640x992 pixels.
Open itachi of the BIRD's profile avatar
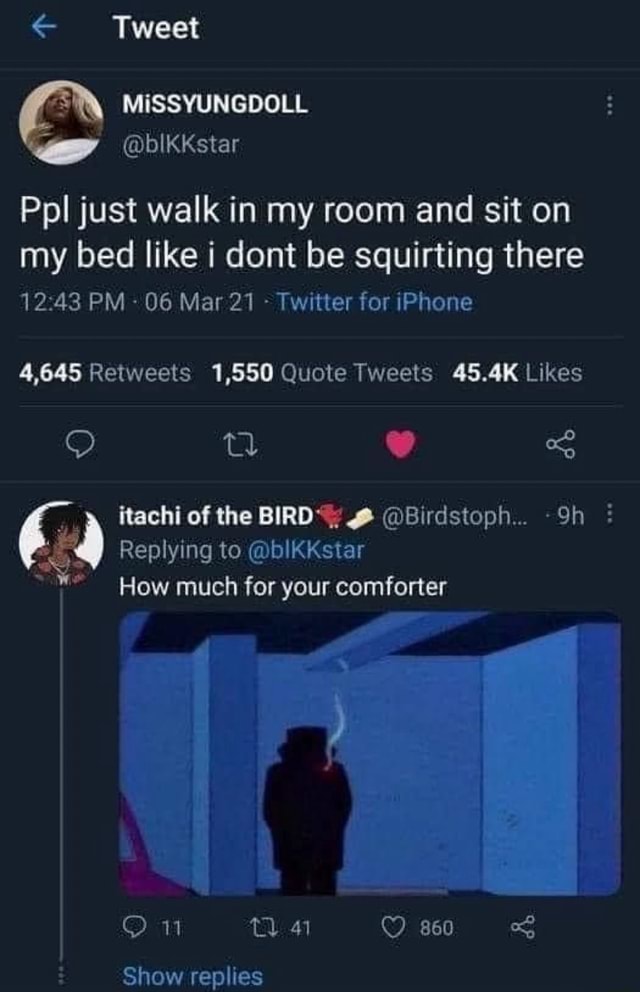[x=61, y=543]
